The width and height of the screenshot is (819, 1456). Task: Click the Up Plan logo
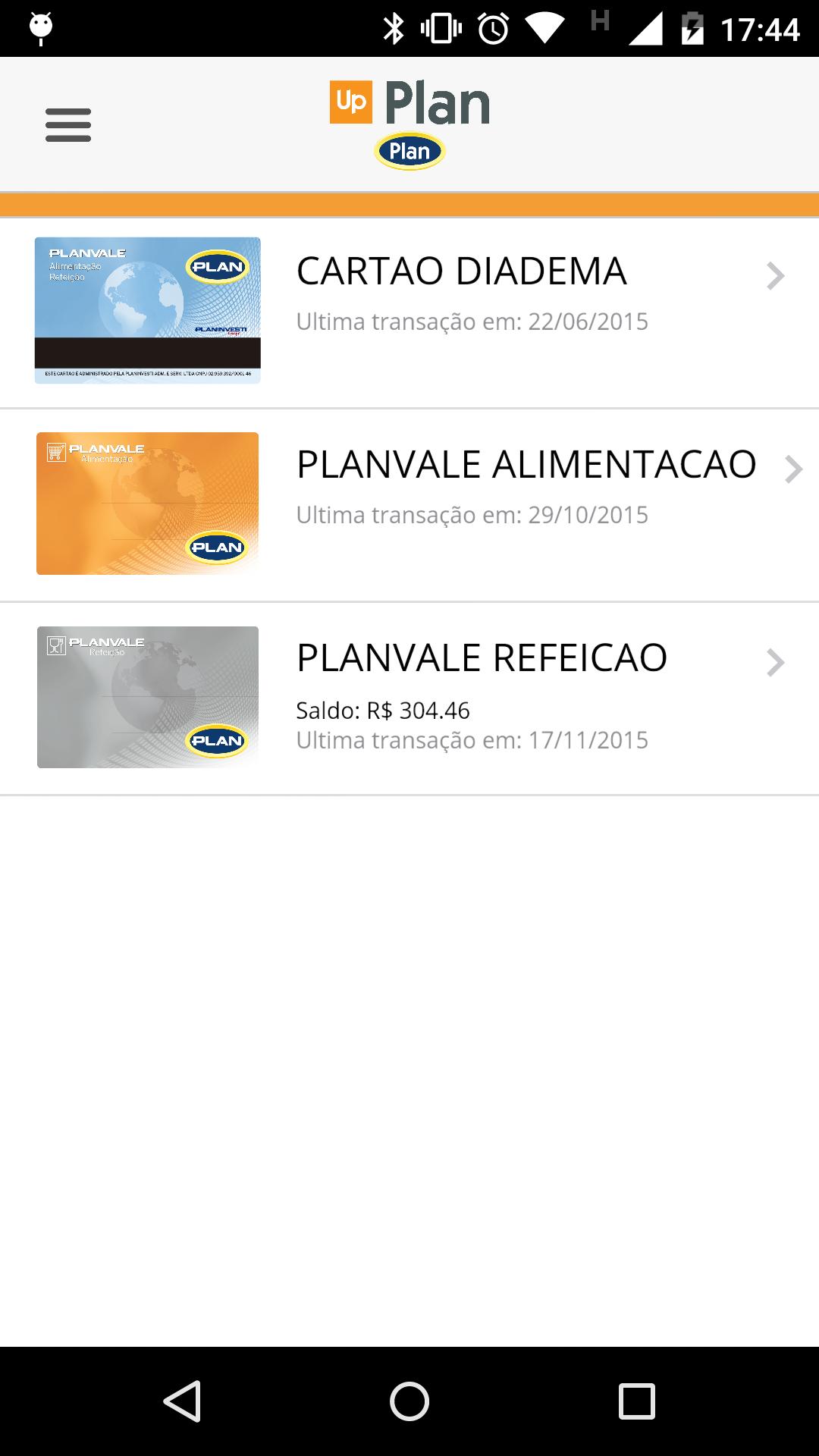(x=409, y=101)
